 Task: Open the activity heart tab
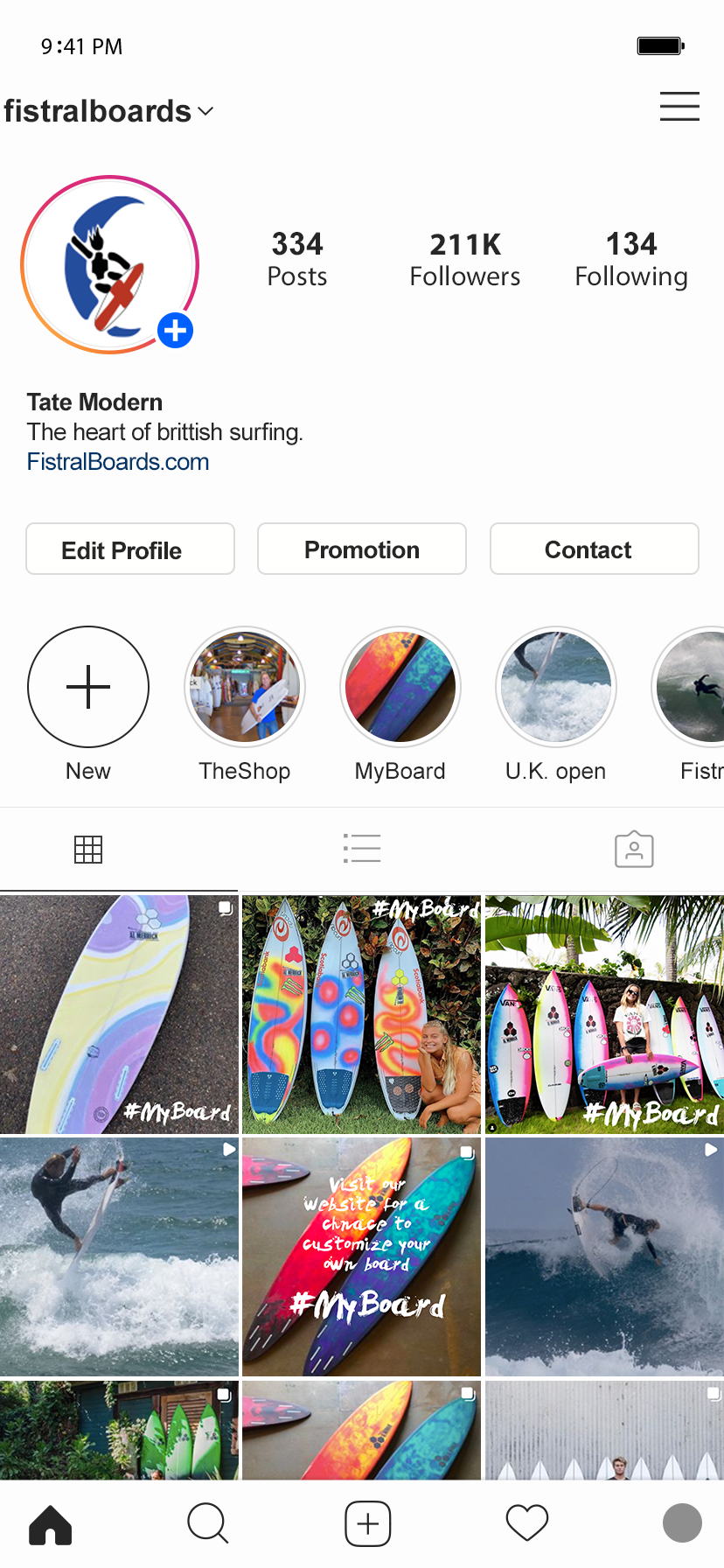tap(527, 1524)
